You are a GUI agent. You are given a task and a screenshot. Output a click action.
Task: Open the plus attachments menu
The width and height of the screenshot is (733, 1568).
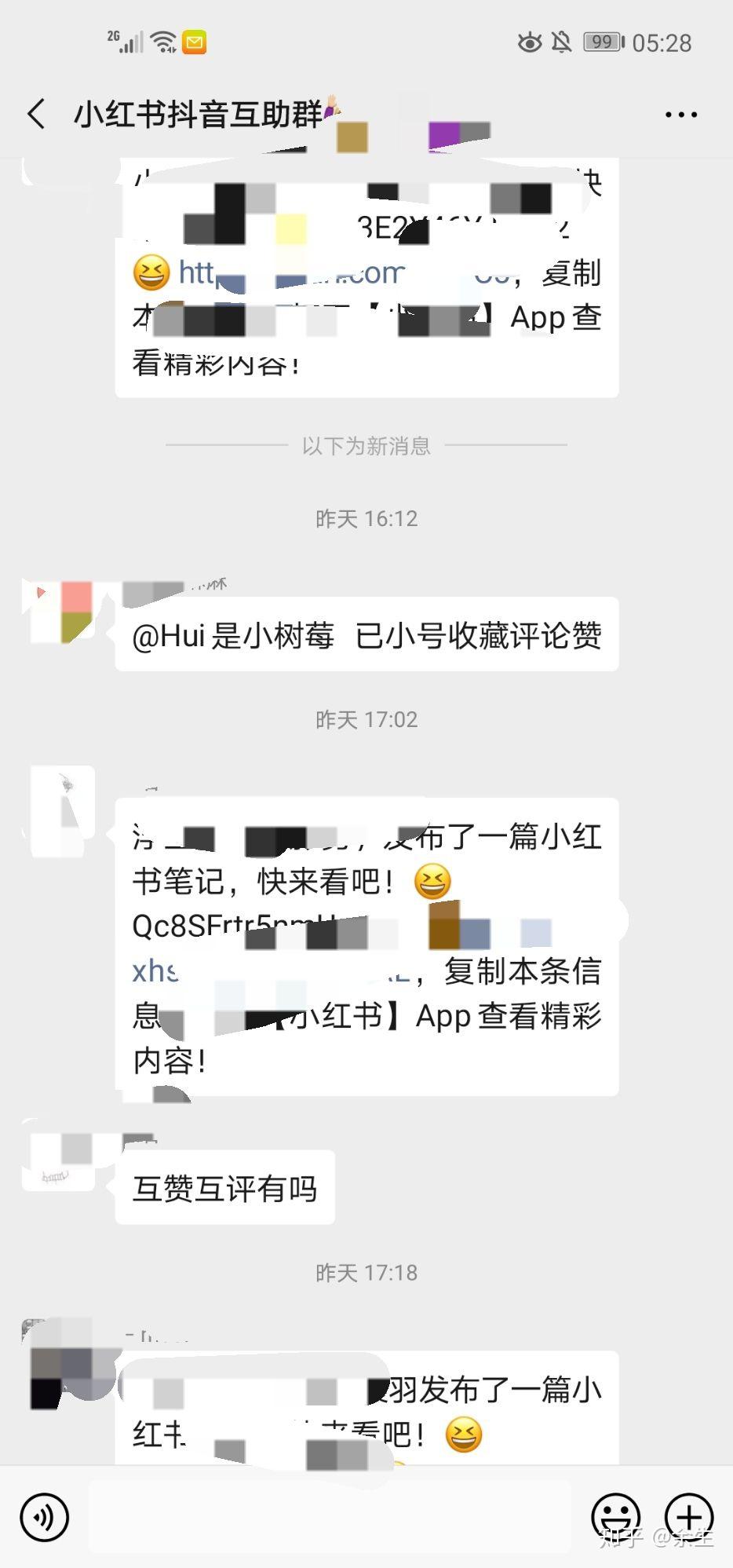688,1516
